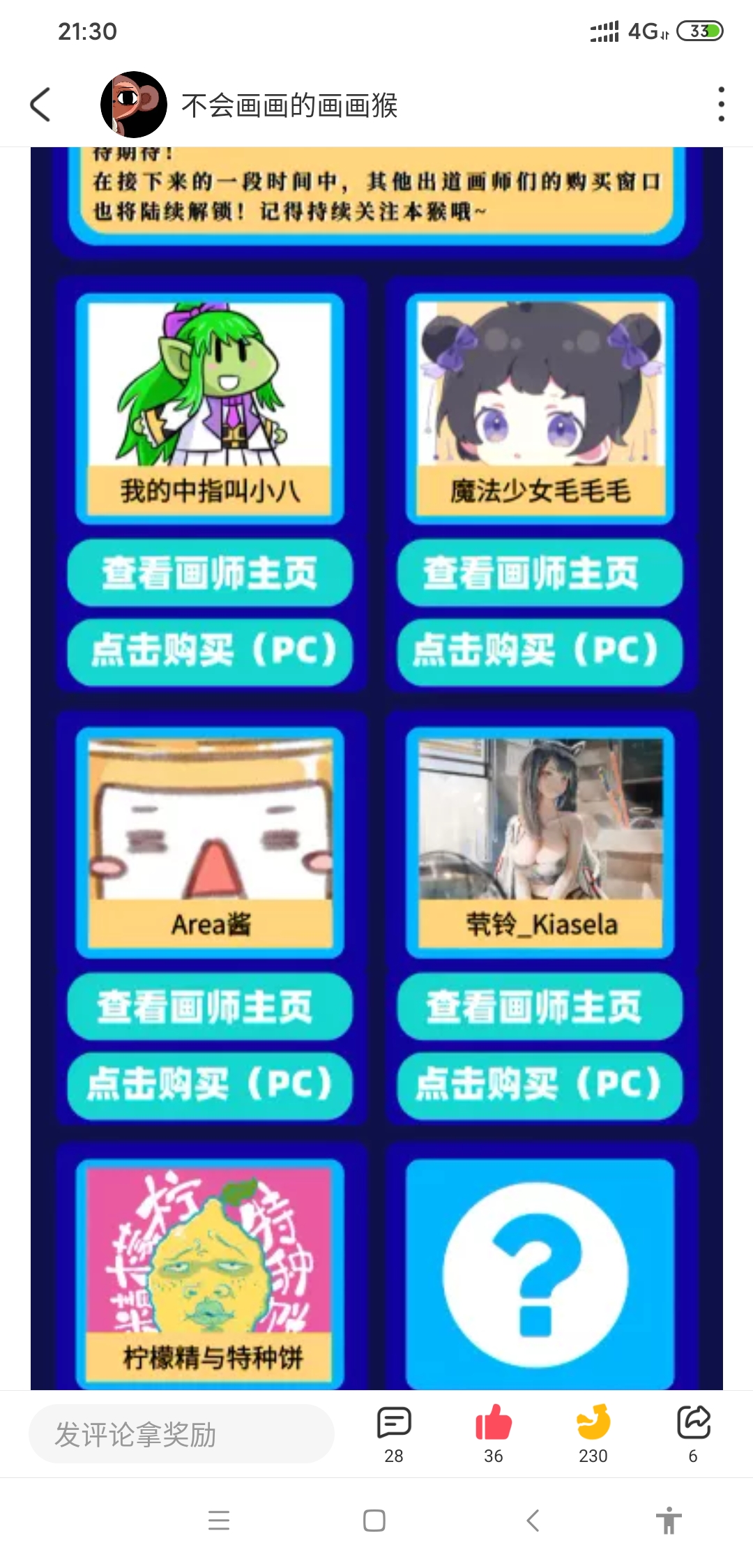Go back using the top-left arrow
The image size is (753, 1568).
40,105
